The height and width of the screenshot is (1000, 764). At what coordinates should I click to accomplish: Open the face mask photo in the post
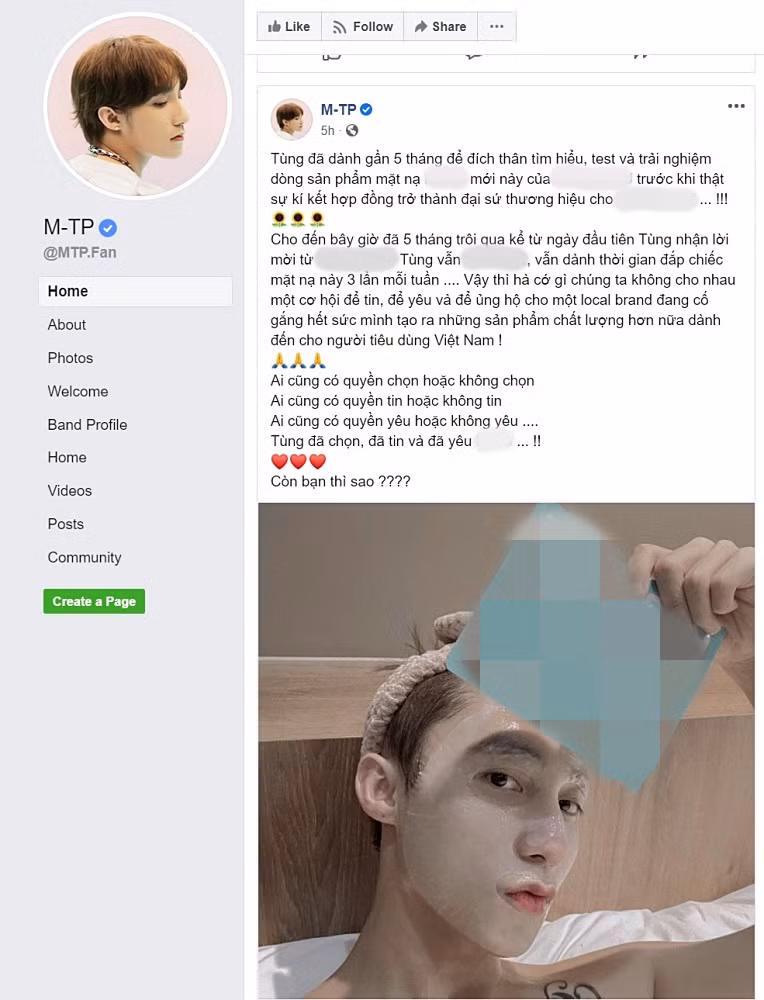coord(506,750)
